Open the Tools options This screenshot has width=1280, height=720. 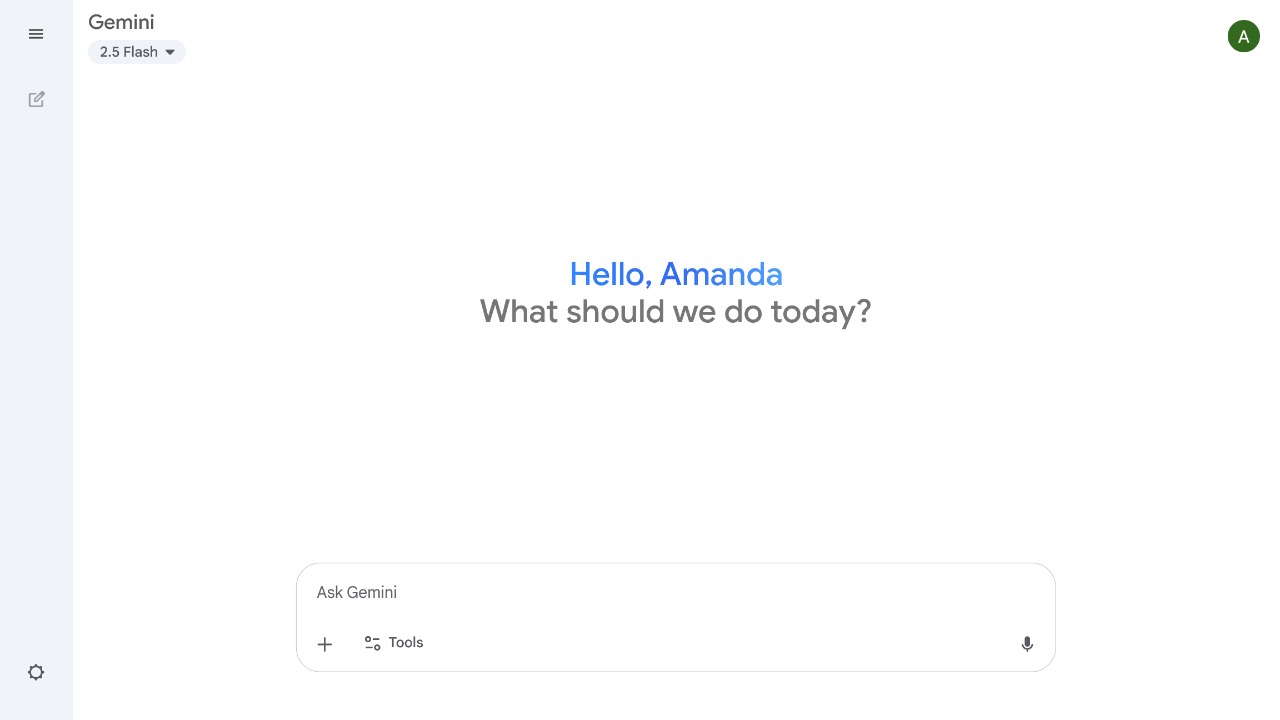[394, 643]
